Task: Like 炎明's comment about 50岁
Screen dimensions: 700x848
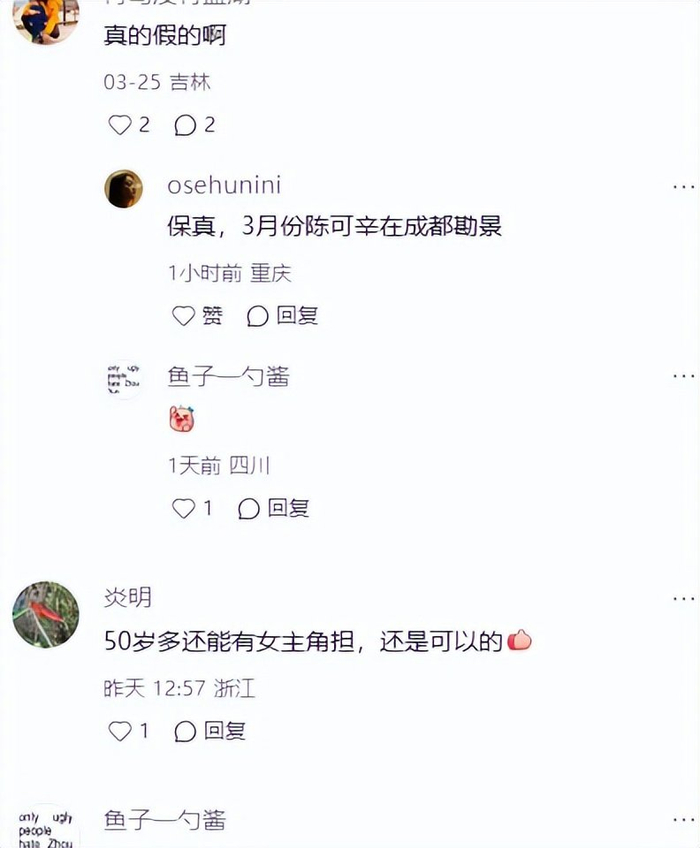Action: tap(120, 731)
